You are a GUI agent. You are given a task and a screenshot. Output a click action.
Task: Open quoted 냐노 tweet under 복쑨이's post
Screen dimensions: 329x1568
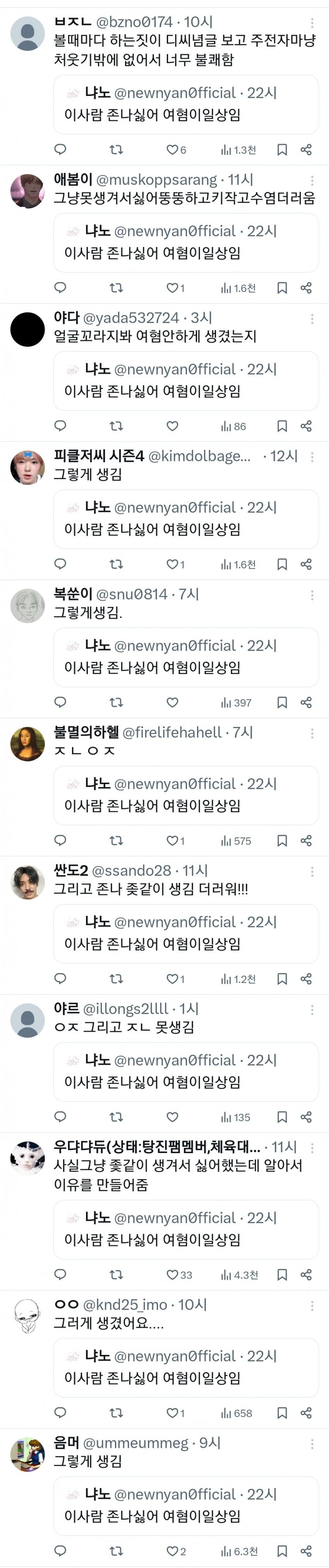186,657
